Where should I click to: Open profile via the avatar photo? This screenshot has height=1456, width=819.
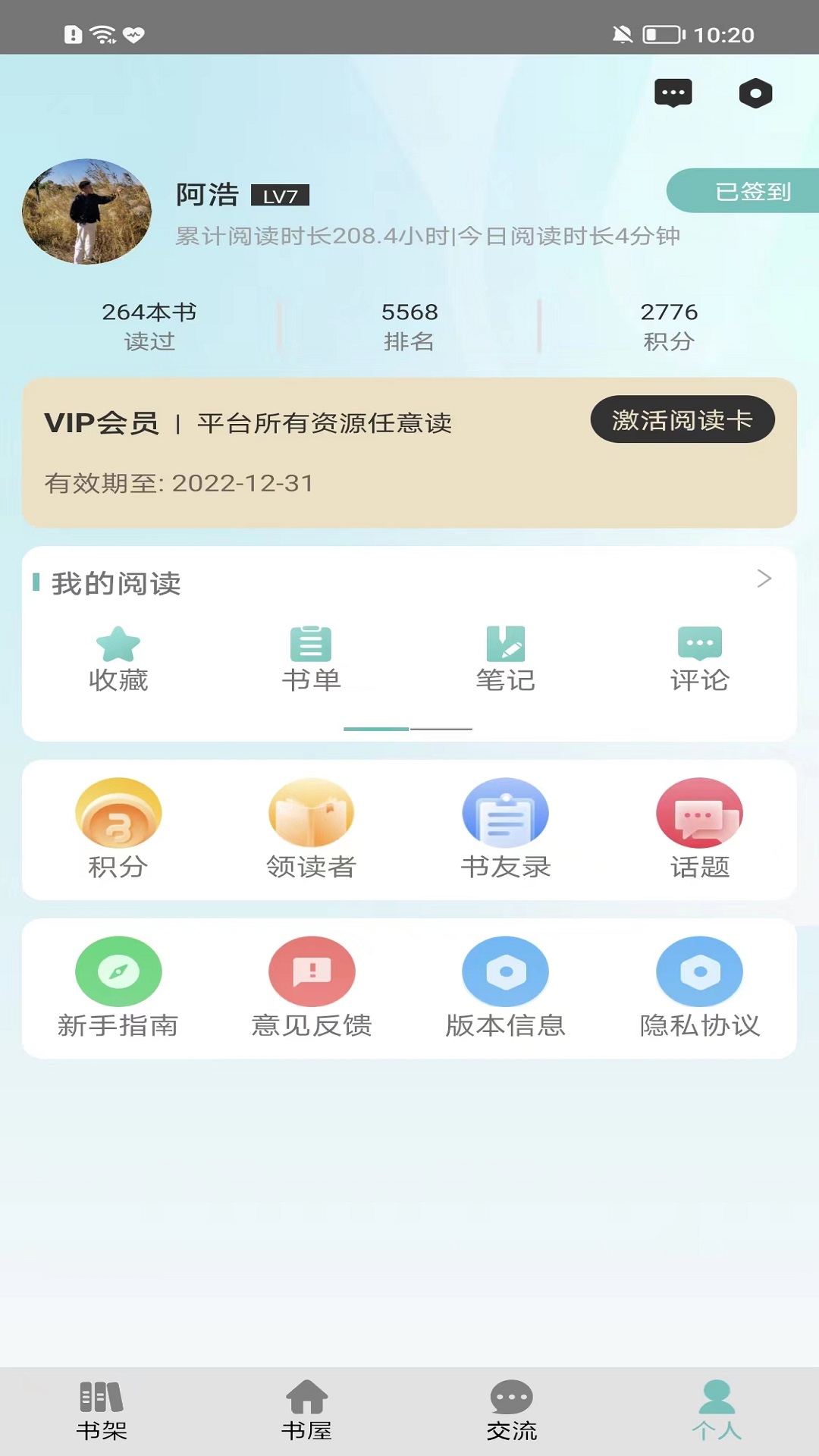click(86, 212)
